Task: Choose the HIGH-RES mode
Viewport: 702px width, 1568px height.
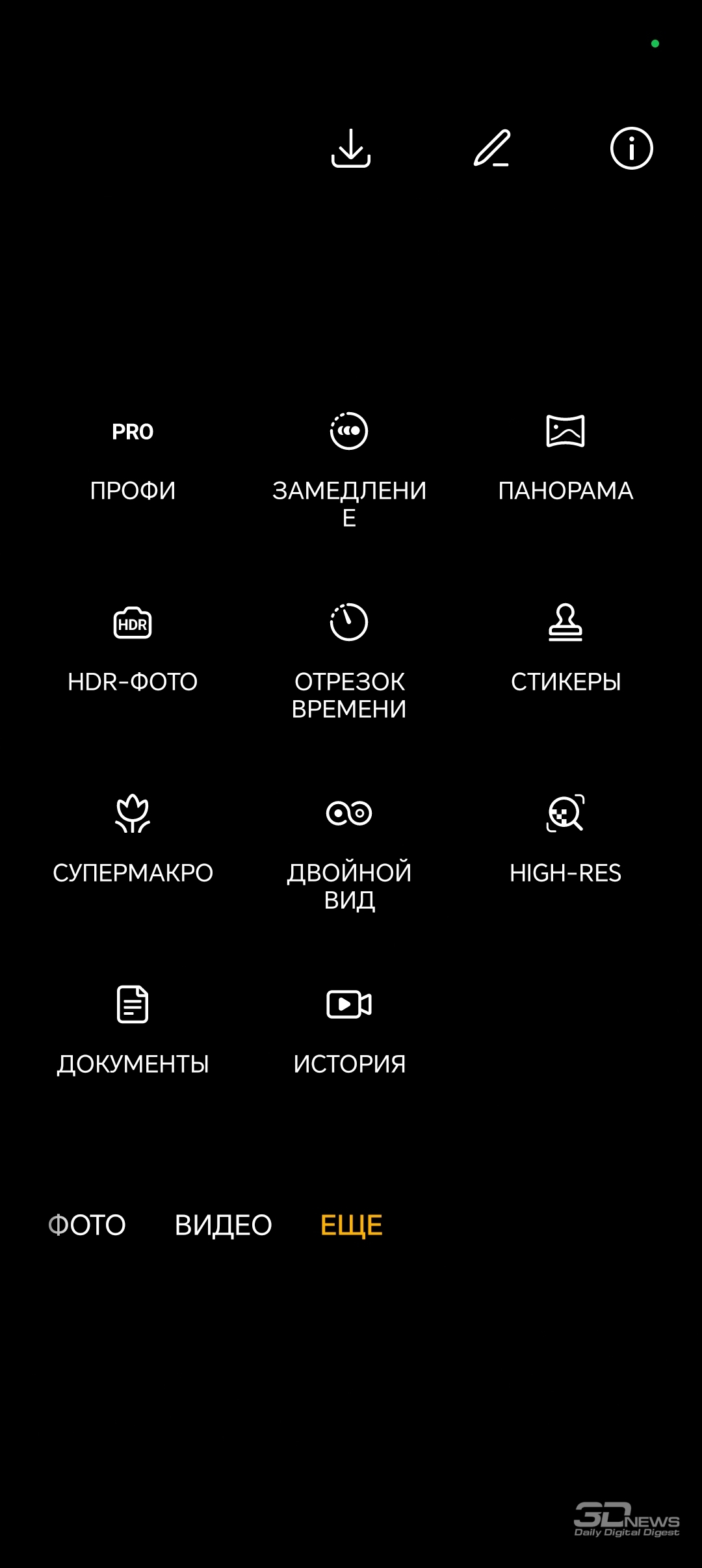Action: coord(565,843)
